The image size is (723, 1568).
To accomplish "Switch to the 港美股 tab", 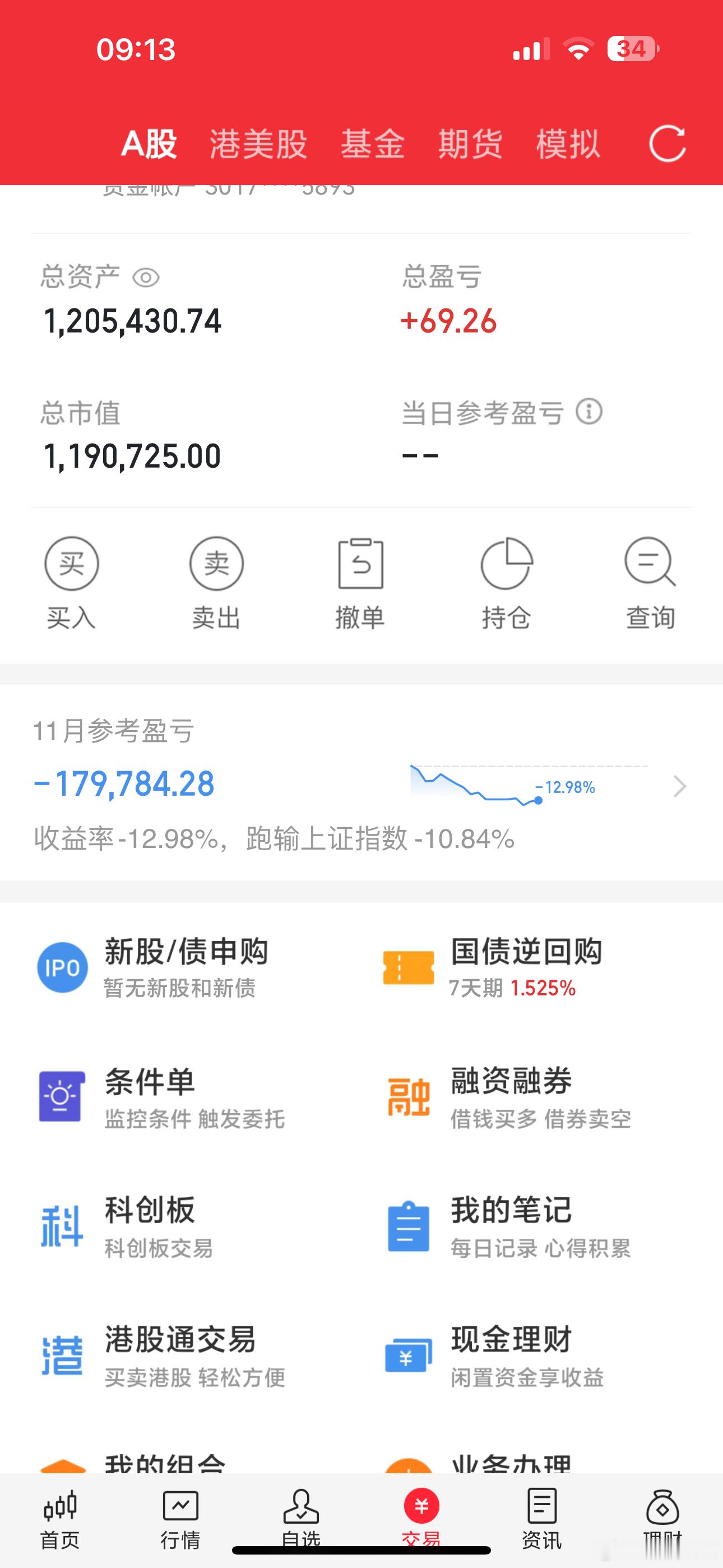I will (x=258, y=144).
